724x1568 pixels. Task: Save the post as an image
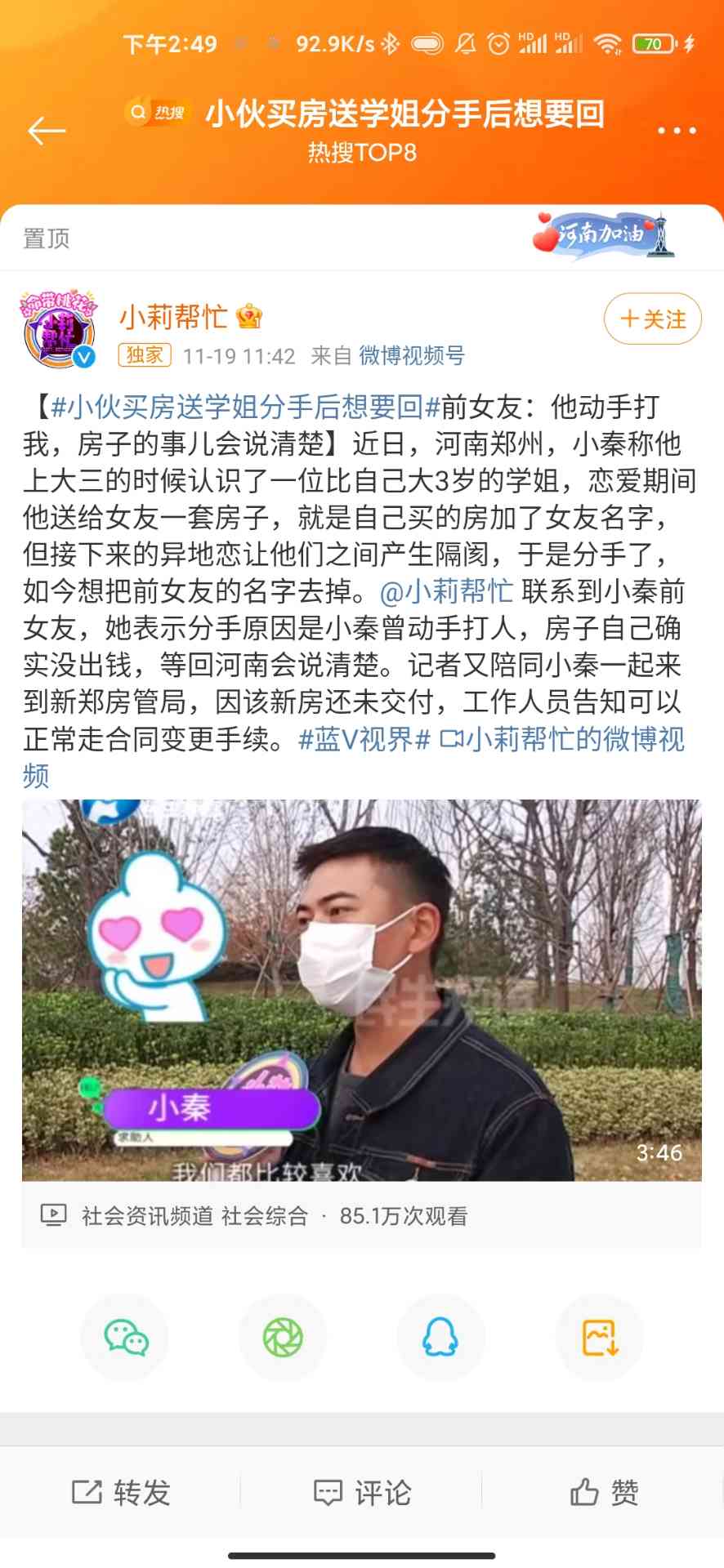click(599, 1338)
